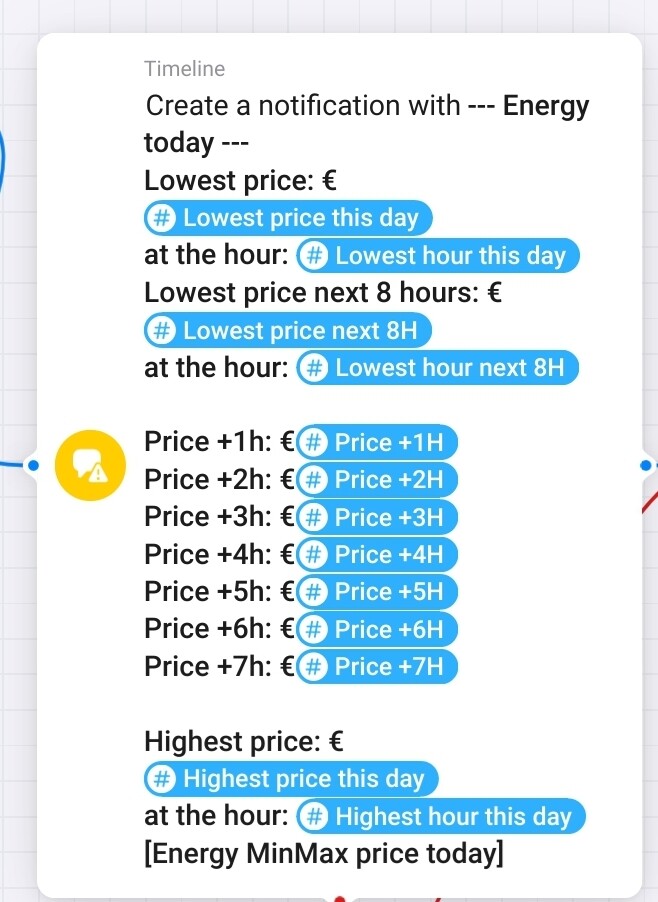The image size is (658, 902).
Task: Tap the Highest price this day tag
Action: pos(291,779)
